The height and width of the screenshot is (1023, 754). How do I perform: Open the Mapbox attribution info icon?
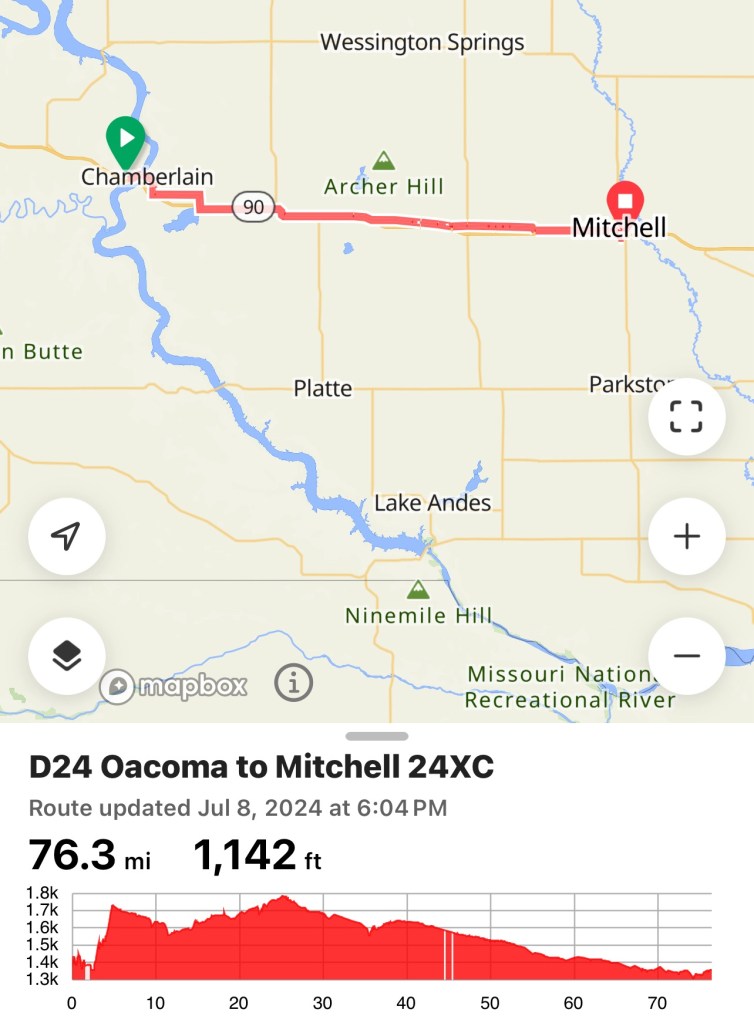point(293,684)
